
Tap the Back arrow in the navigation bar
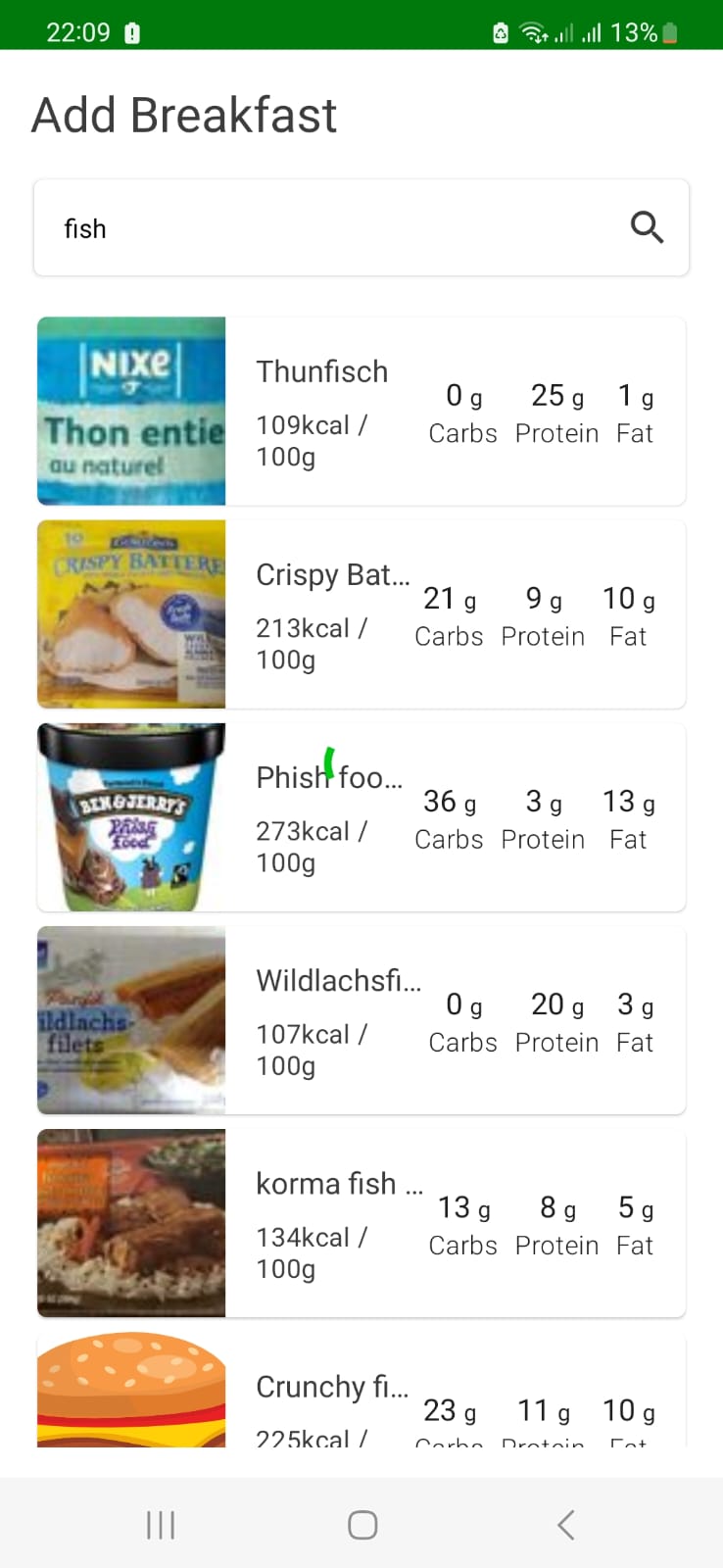564,1524
